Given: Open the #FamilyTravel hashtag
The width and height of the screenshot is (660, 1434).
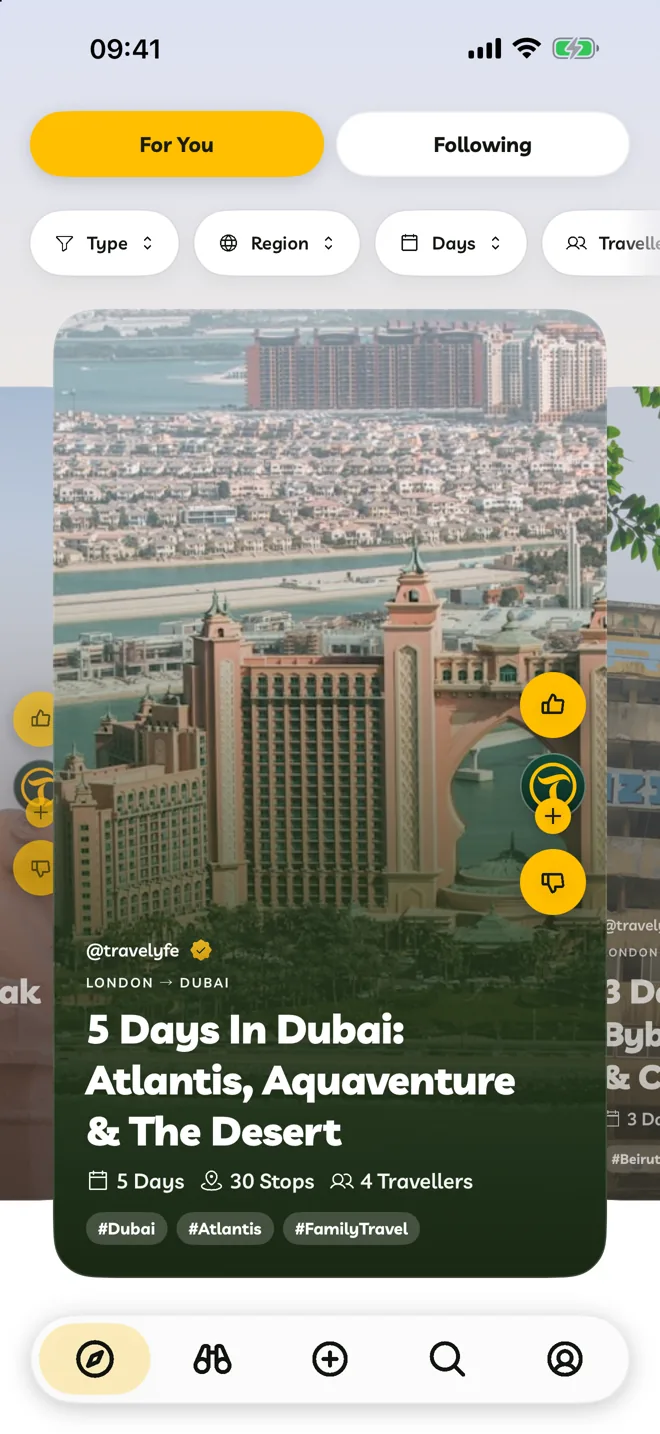Looking at the screenshot, I should (x=351, y=1228).
